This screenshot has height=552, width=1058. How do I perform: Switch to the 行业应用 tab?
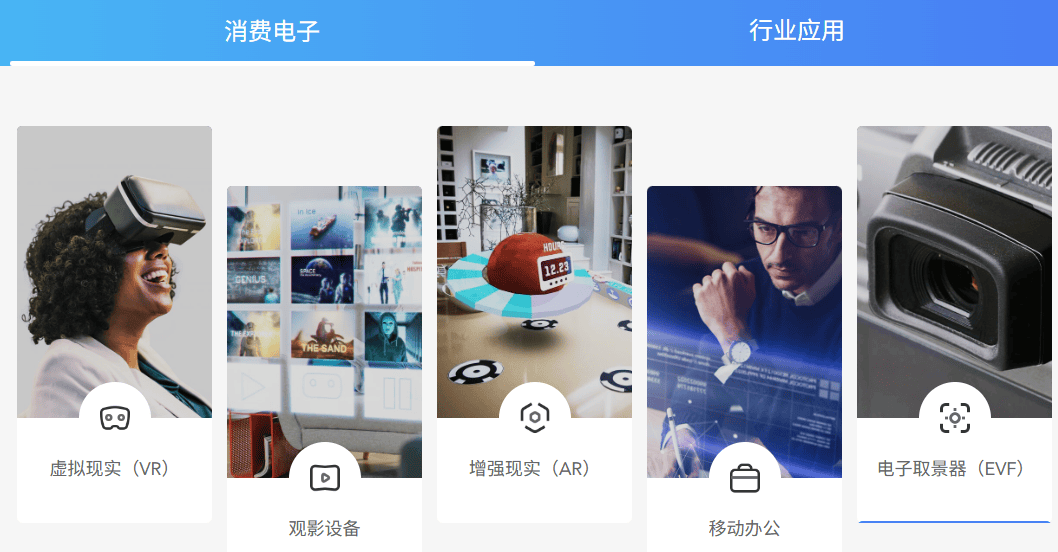796,31
